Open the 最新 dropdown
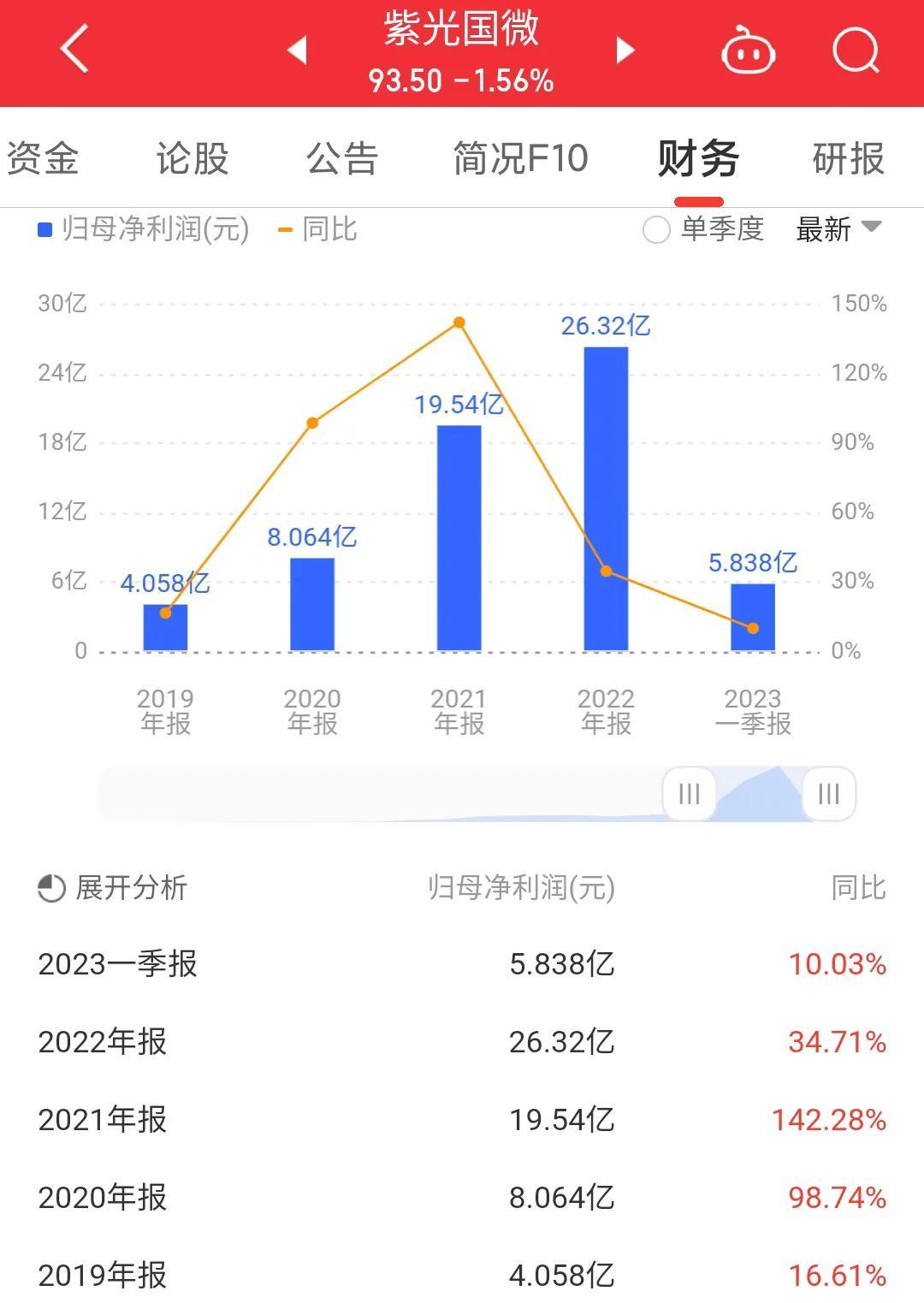This screenshot has height=1303, width=924. pyautogui.click(x=838, y=229)
